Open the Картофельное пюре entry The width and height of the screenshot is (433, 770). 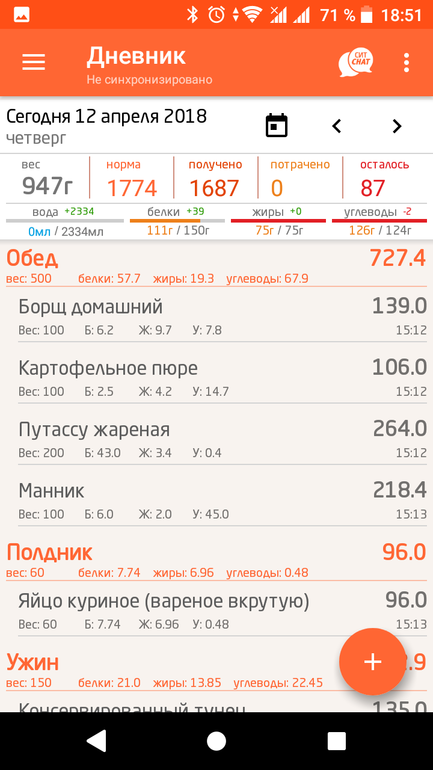coord(222,378)
